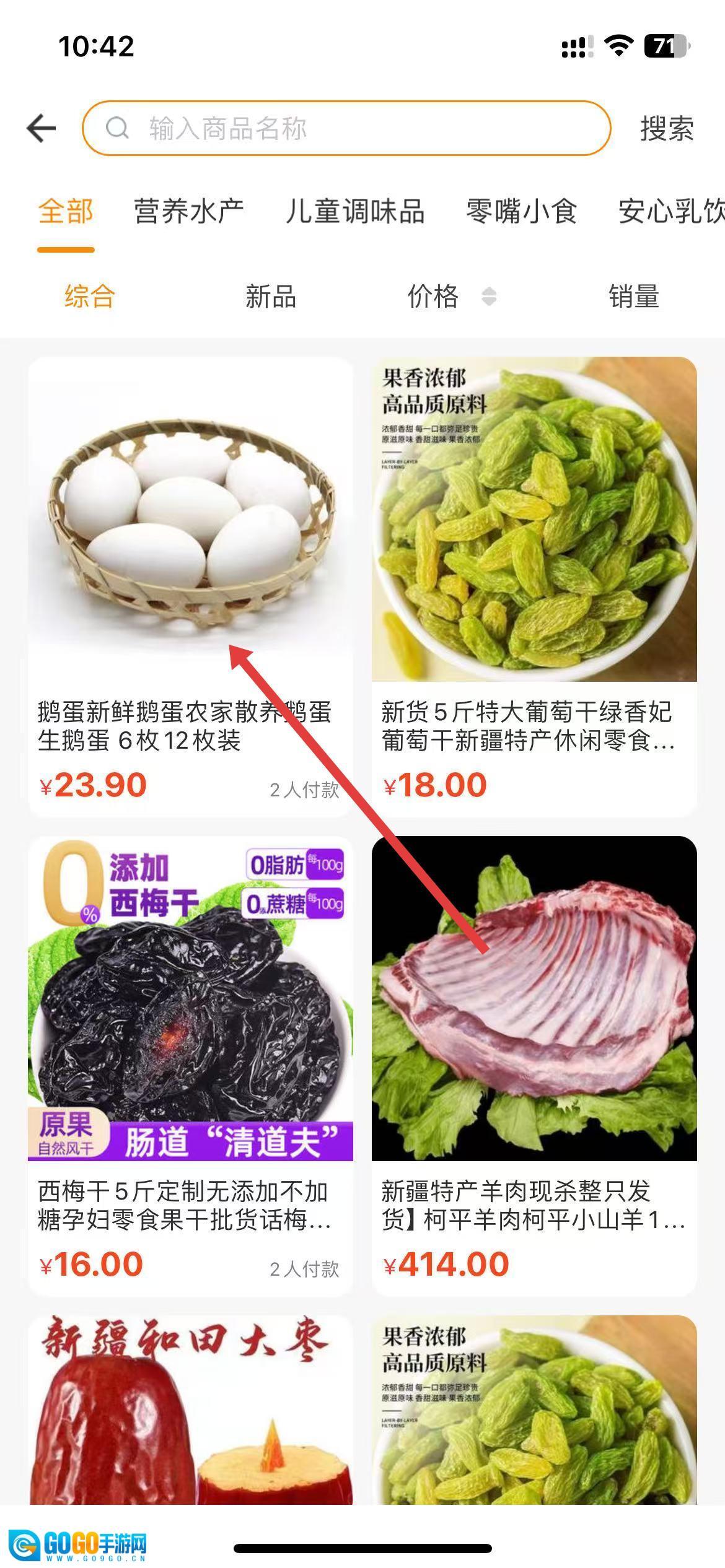View the 新疆特产羊肉 product for ¥414.00
This screenshot has height=1568, width=725.
tap(534, 1065)
